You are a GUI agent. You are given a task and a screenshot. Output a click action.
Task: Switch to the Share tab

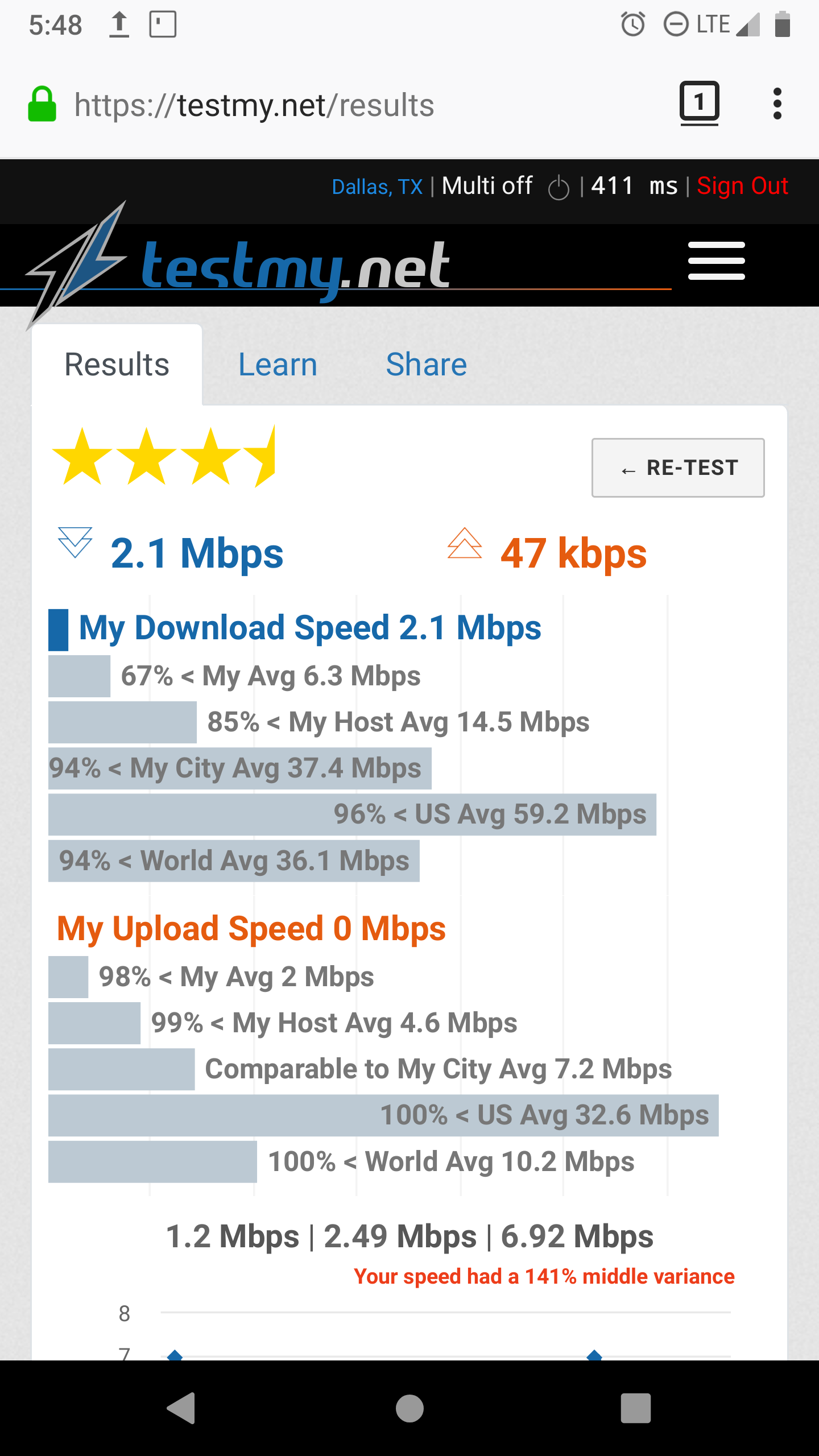pyautogui.click(x=427, y=365)
